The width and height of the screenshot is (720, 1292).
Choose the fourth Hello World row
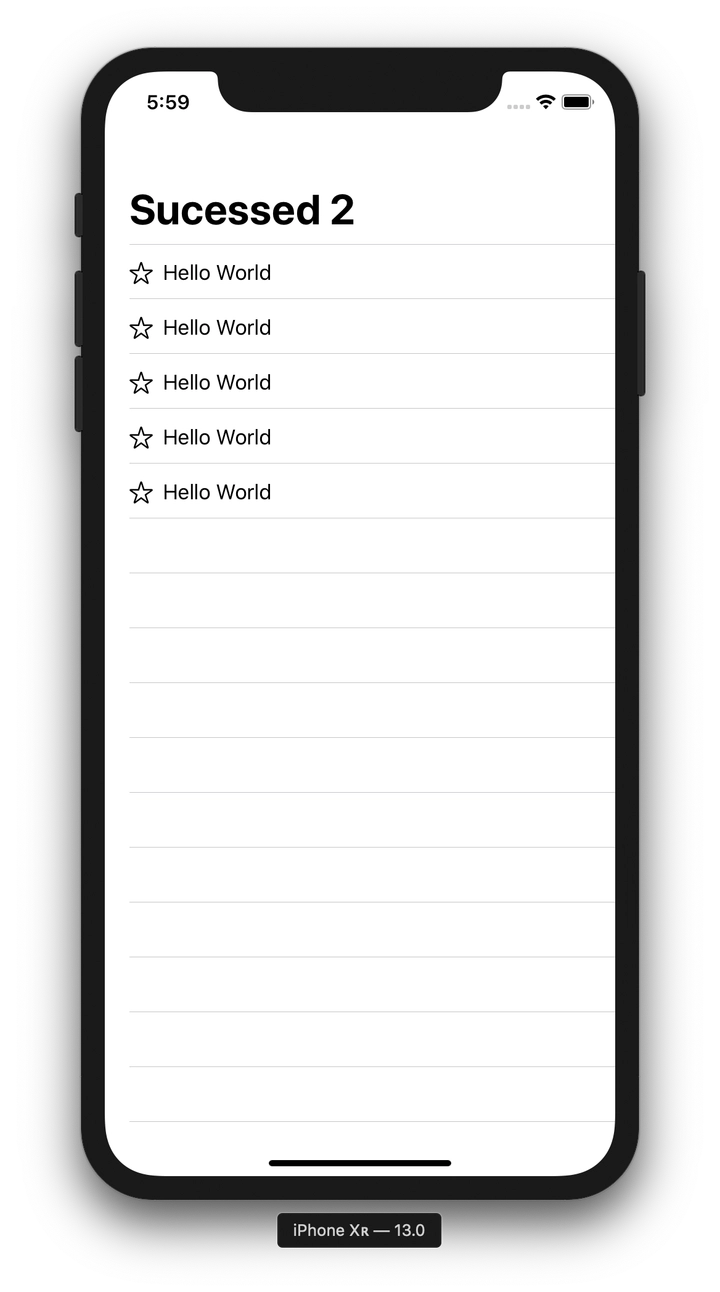click(x=217, y=438)
